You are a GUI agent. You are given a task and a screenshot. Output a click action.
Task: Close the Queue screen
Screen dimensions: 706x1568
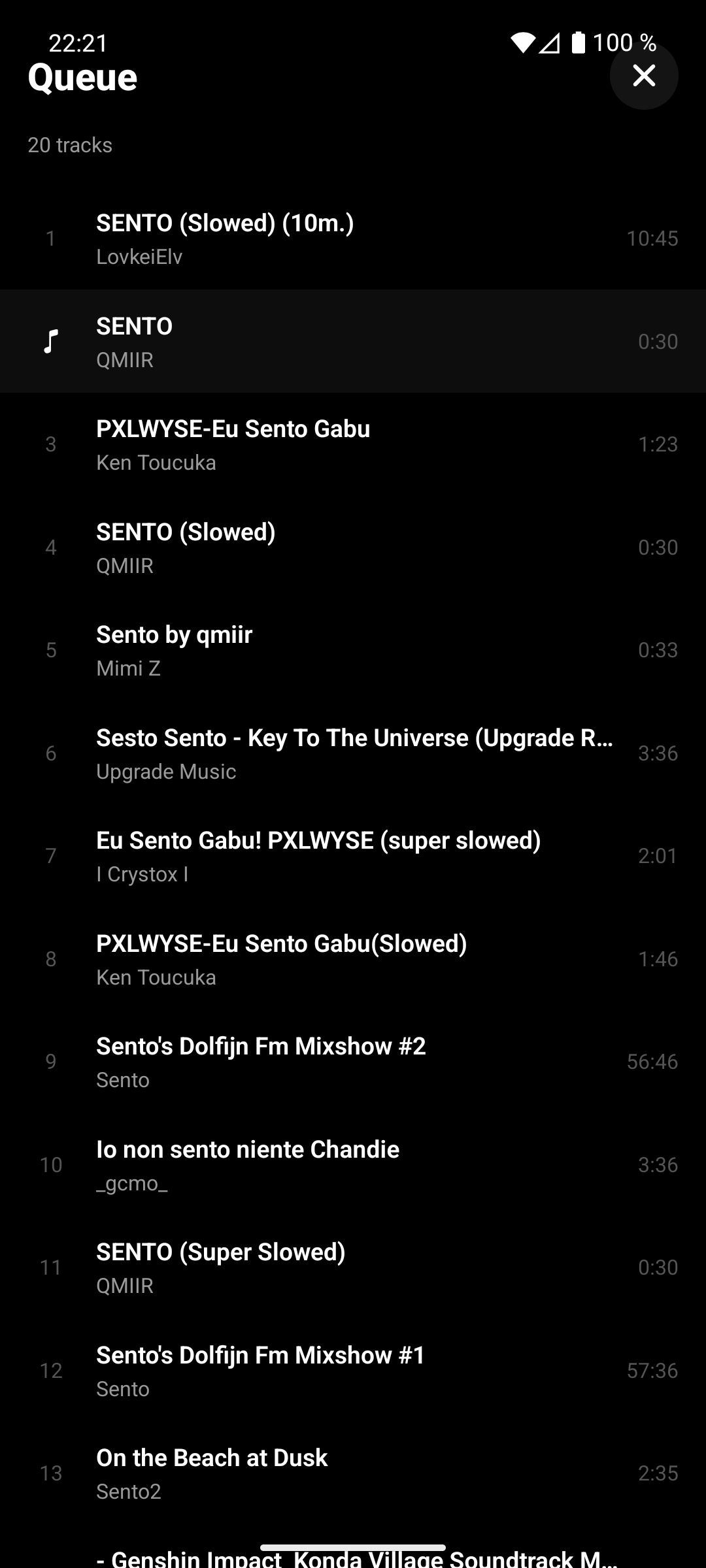[x=644, y=76]
